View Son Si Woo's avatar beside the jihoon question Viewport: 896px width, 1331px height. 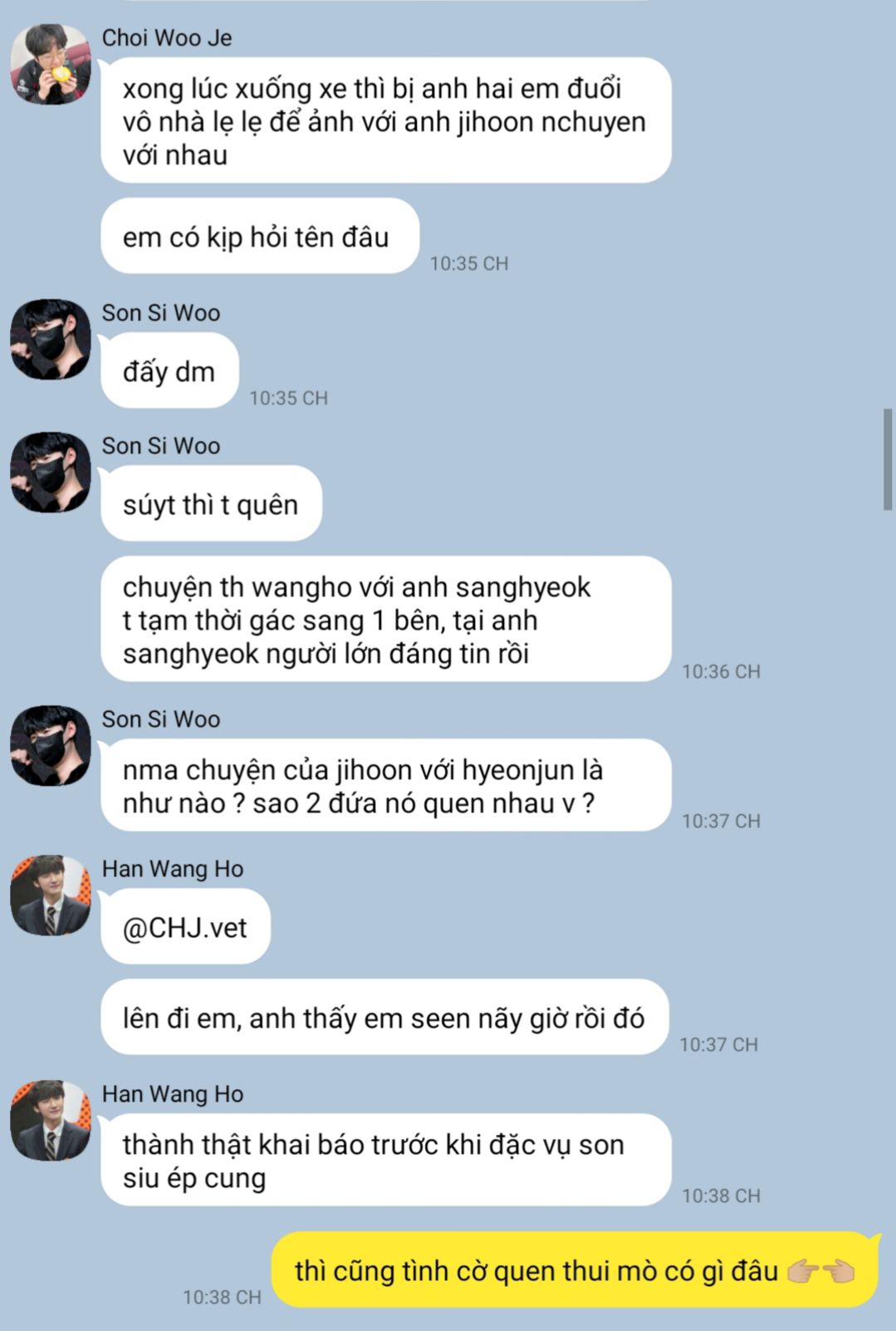coord(50,745)
